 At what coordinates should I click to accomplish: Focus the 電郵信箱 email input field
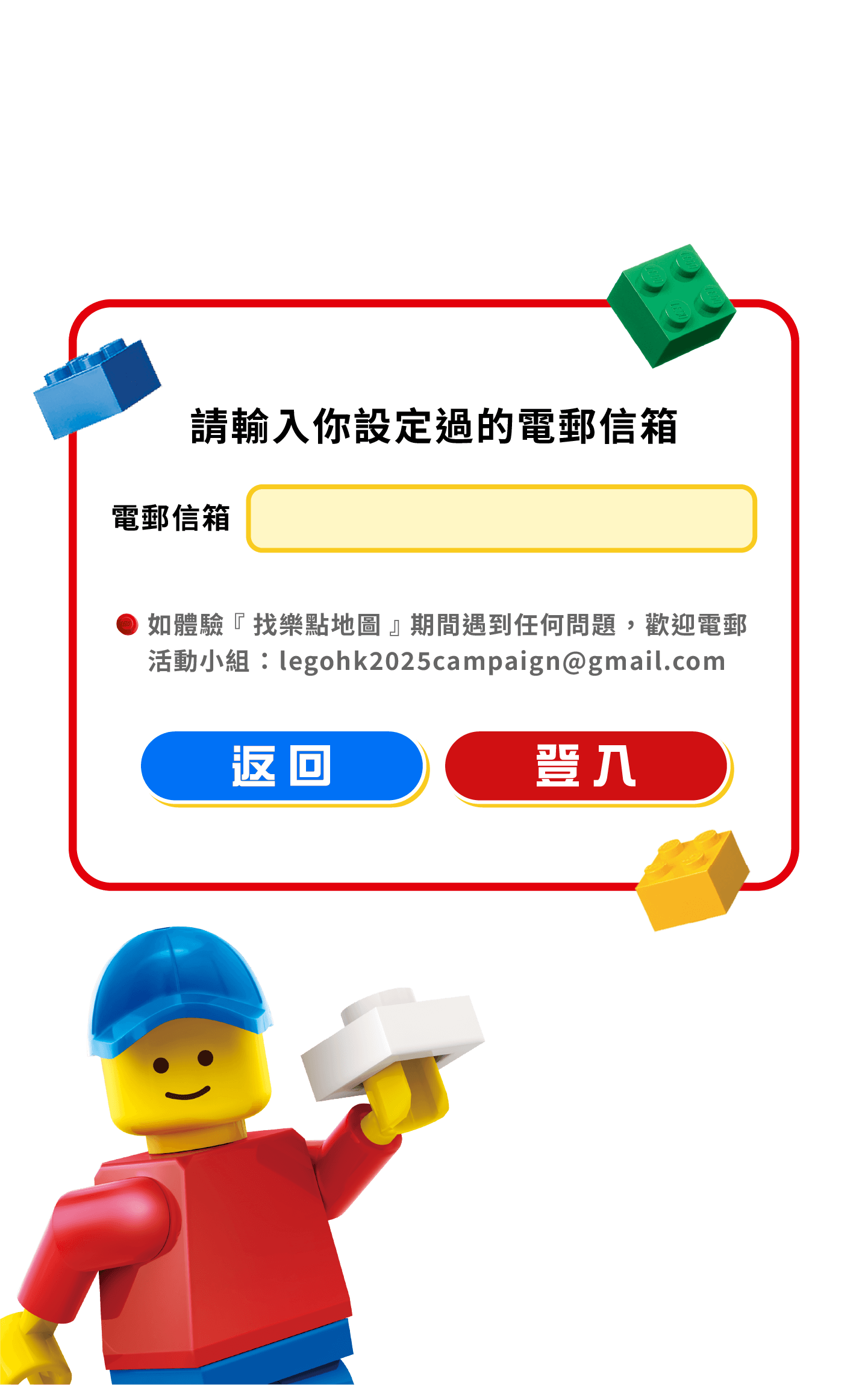tap(501, 519)
